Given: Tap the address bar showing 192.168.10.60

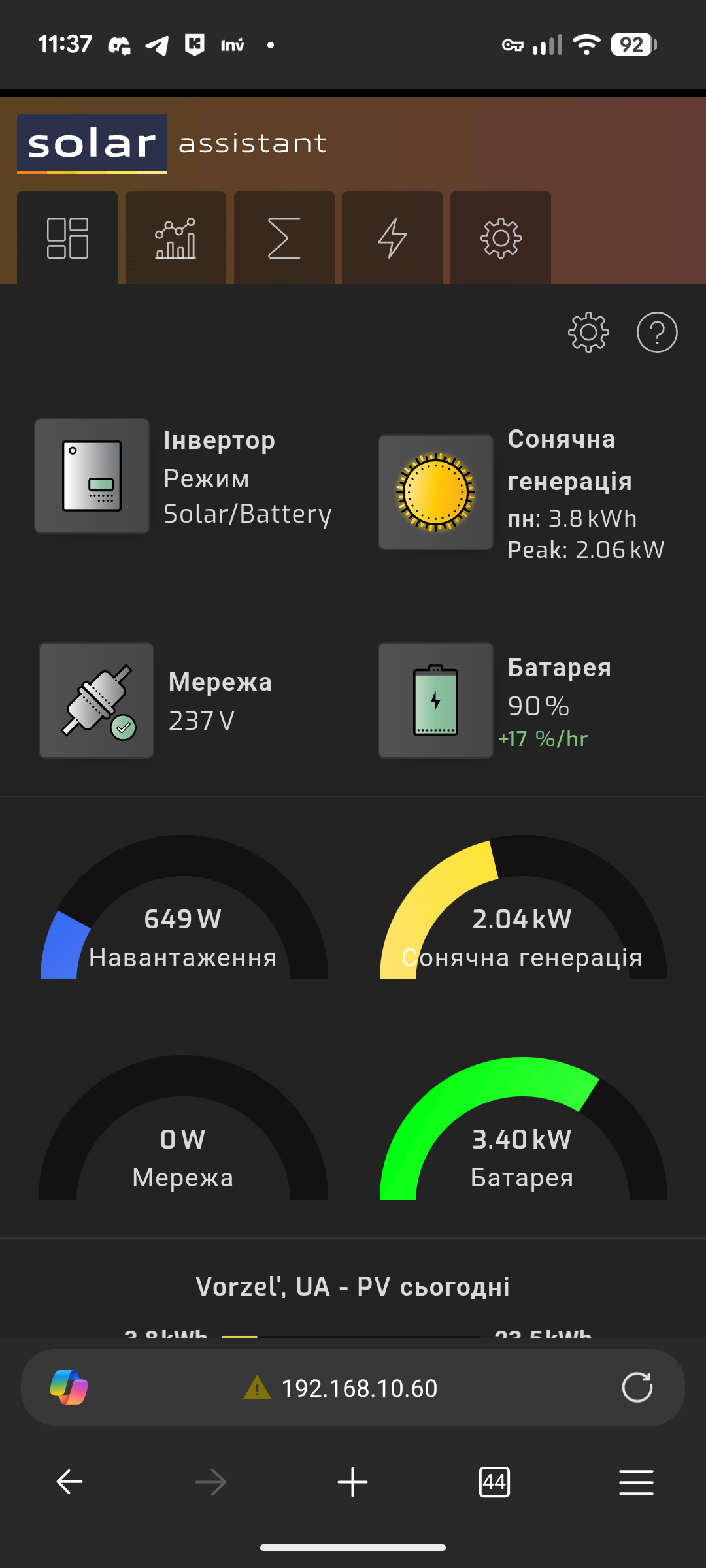Looking at the screenshot, I should tap(358, 1388).
